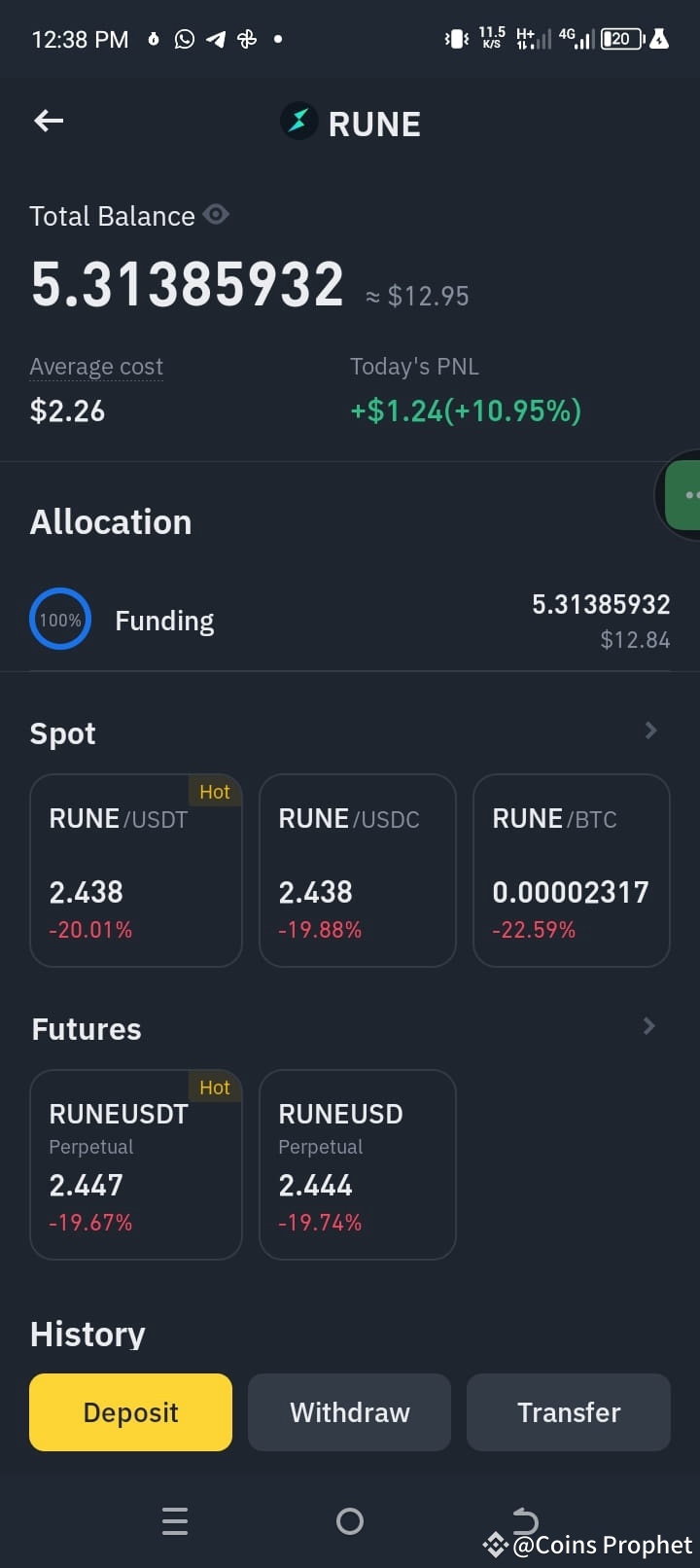Toggle balance visibility with the eye icon
This screenshot has width=700, height=1568.
click(x=216, y=215)
